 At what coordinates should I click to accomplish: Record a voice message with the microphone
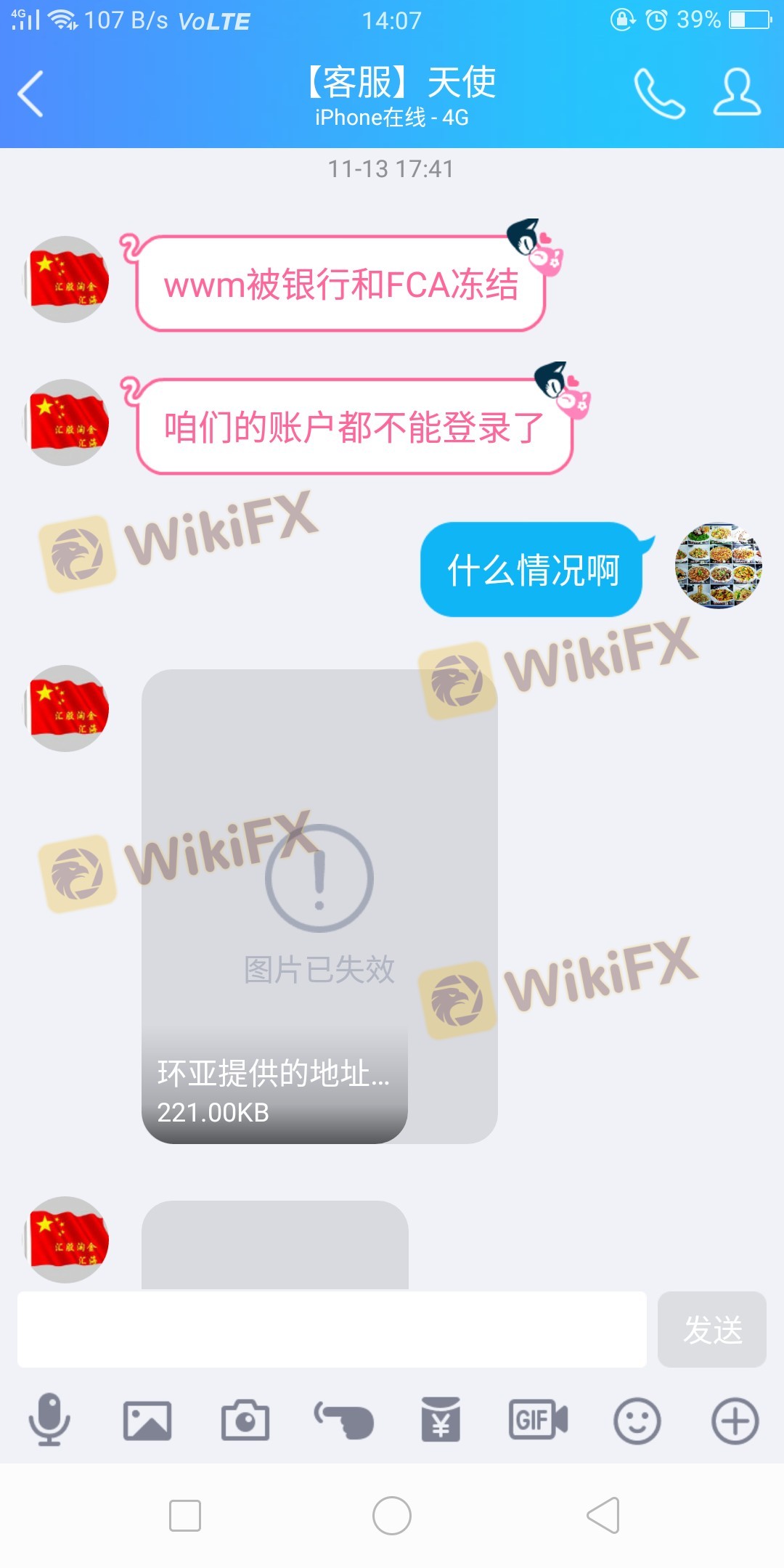pos(49,1420)
